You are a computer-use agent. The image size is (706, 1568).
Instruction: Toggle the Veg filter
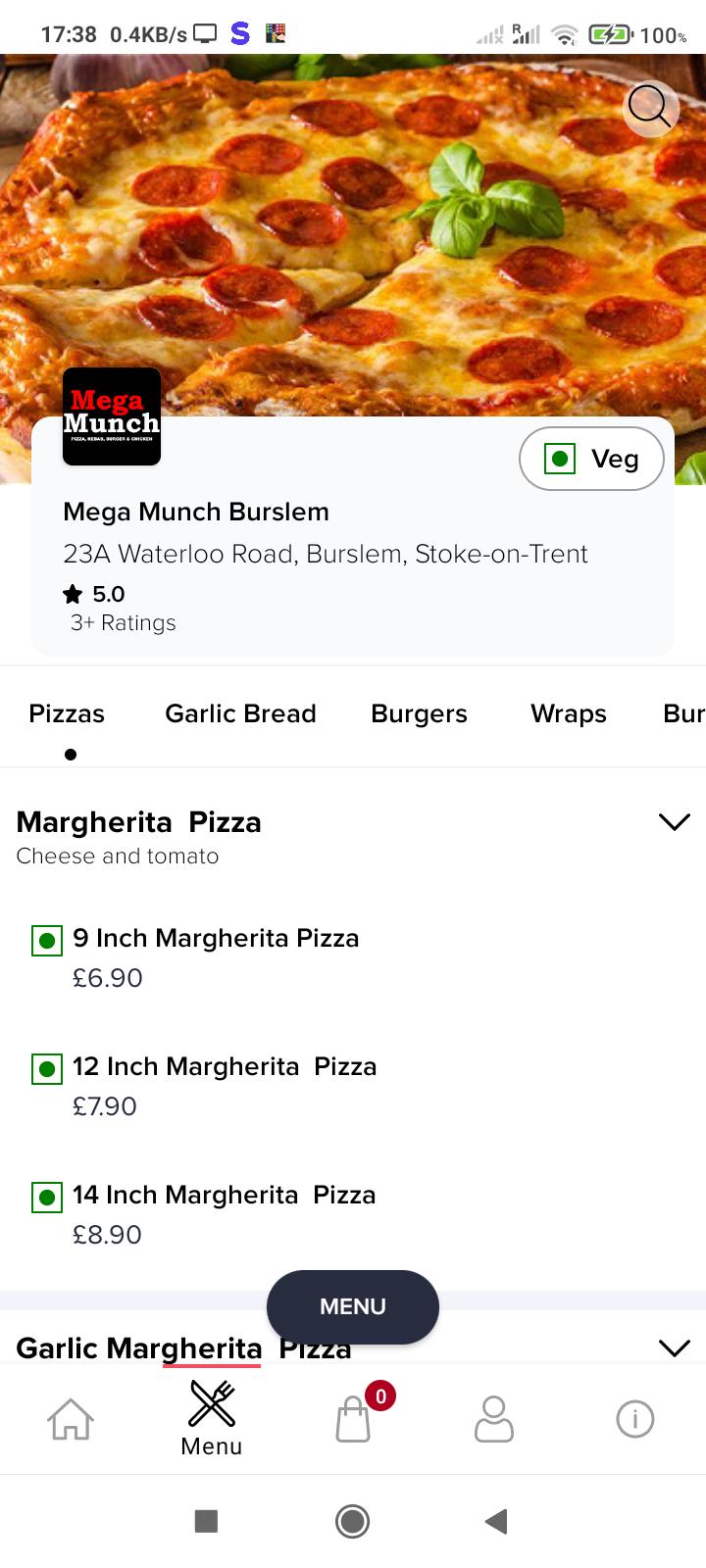(x=591, y=459)
